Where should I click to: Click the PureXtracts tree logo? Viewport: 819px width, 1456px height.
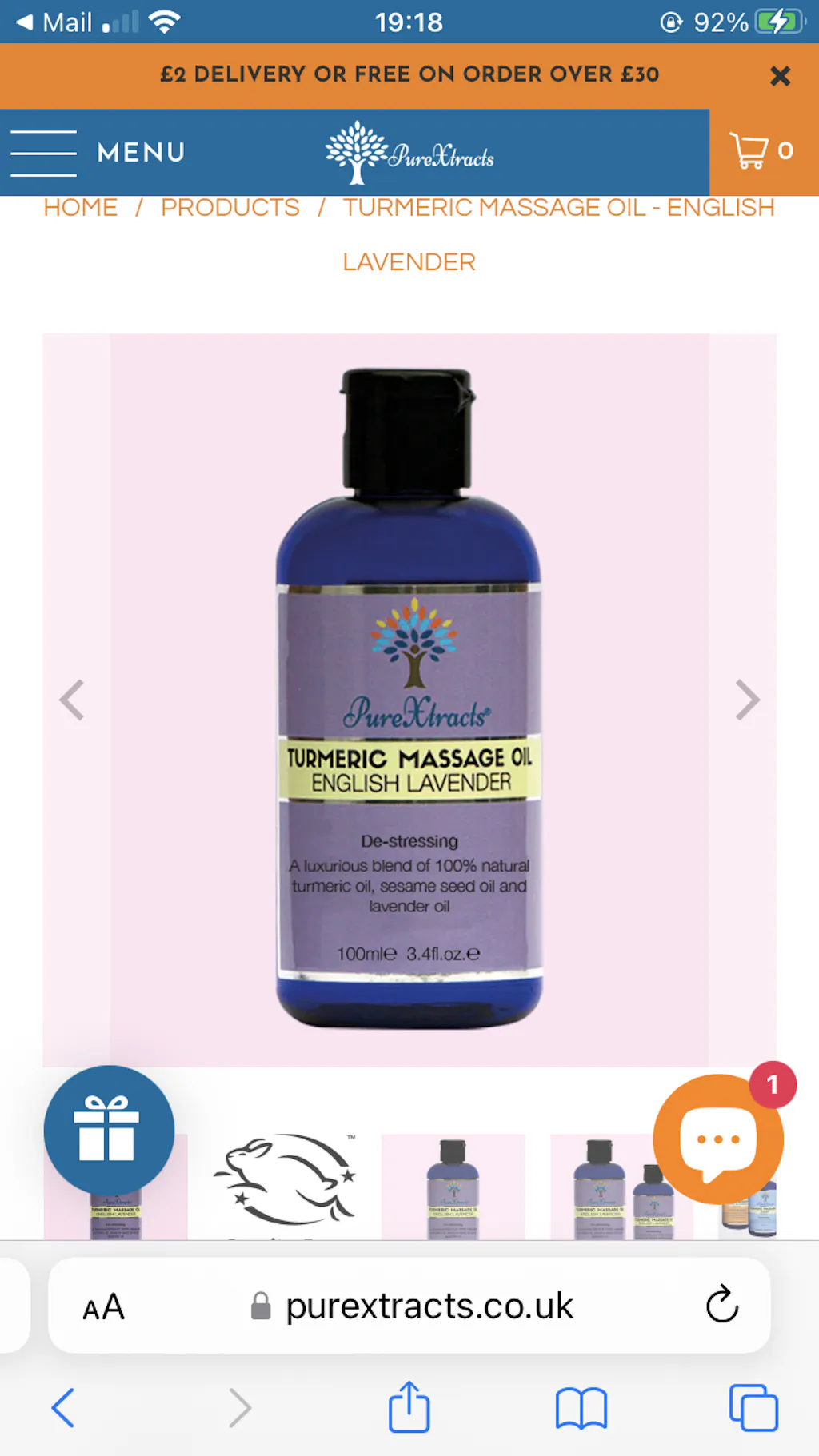(357, 150)
